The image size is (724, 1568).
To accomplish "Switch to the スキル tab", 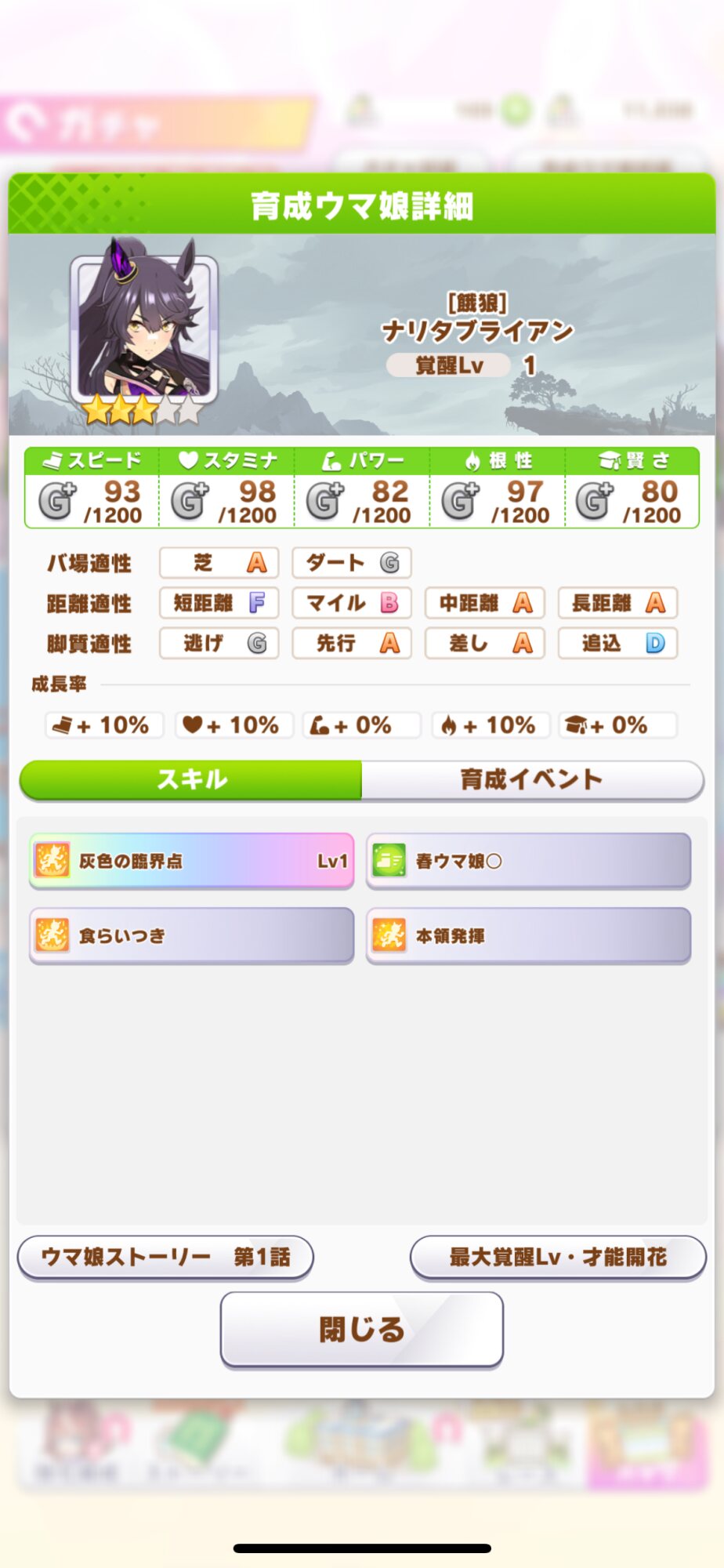I will [190, 779].
